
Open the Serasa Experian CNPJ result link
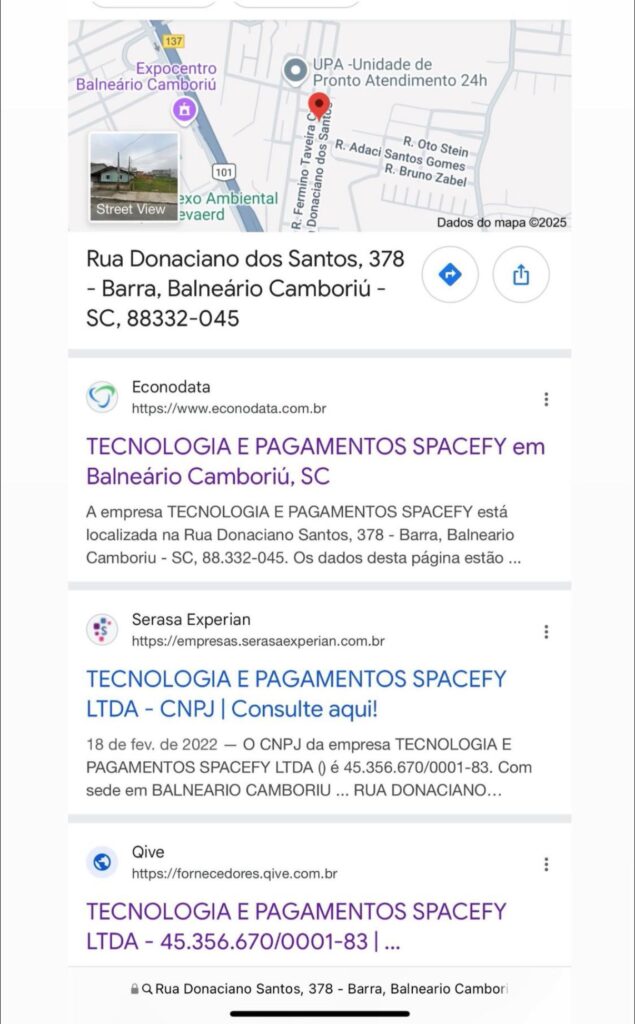(297, 694)
